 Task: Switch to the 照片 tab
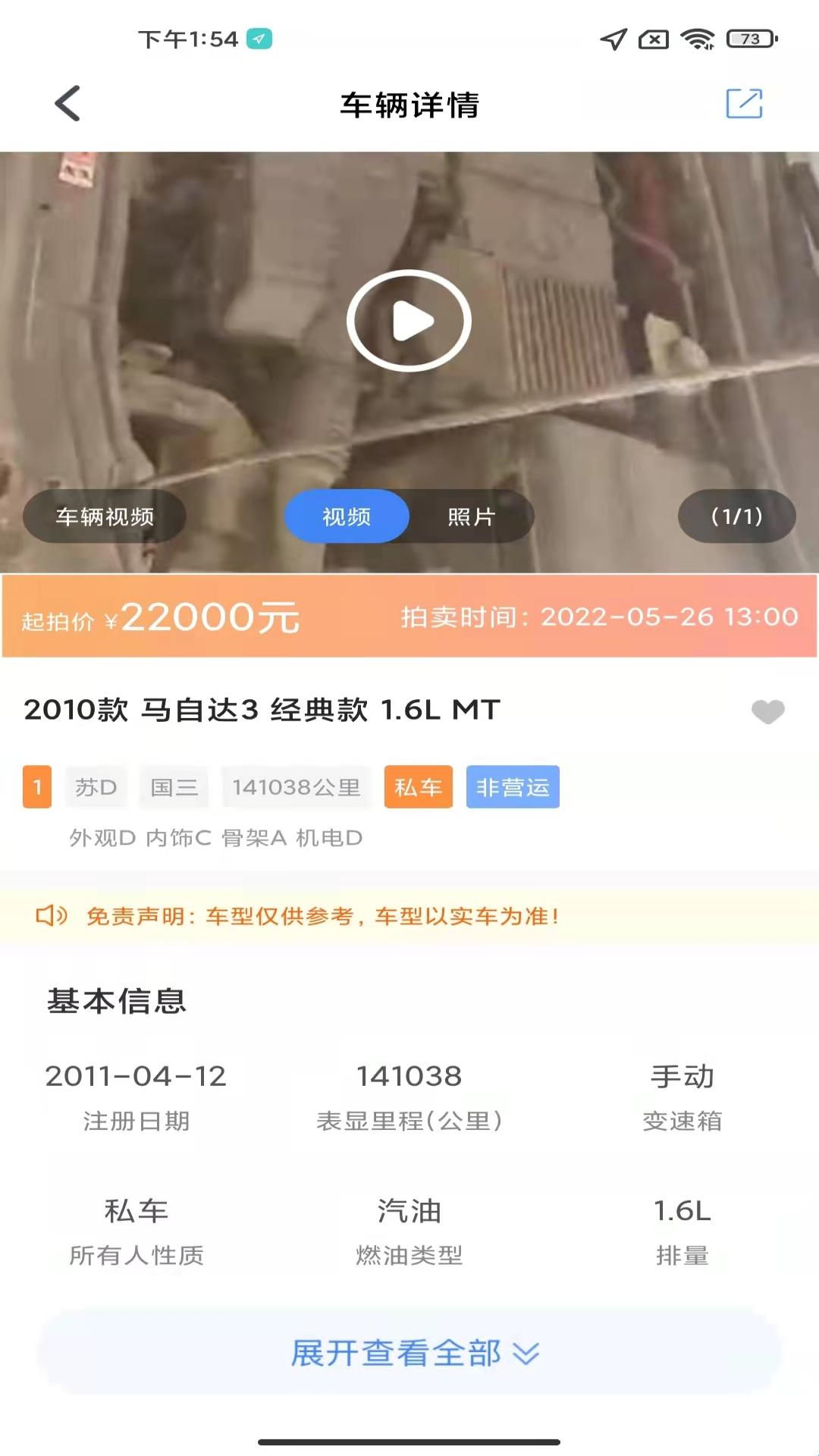(x=471, y=516)
